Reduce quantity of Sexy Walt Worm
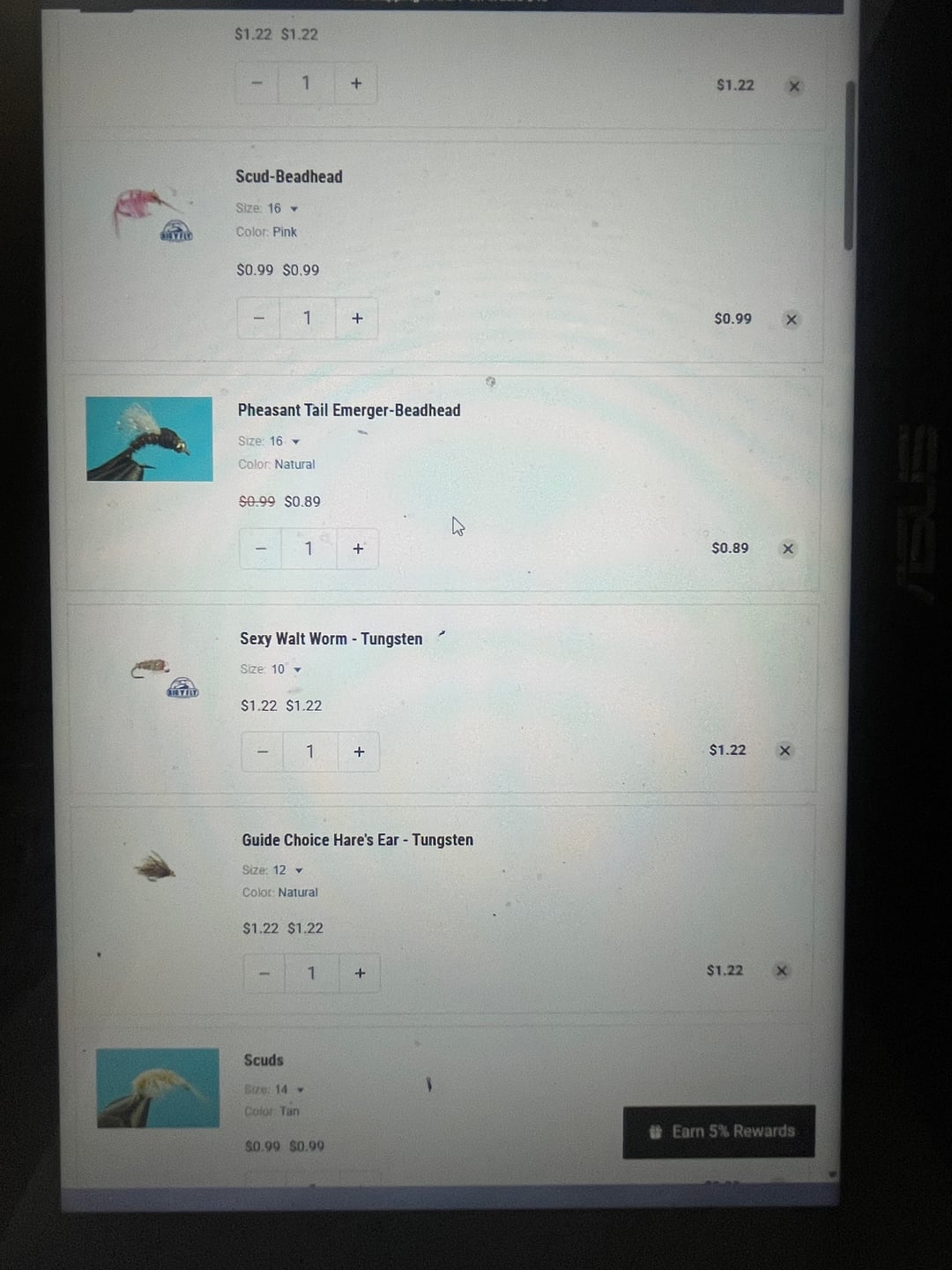The image size is (952, 1270). point(263,752)
